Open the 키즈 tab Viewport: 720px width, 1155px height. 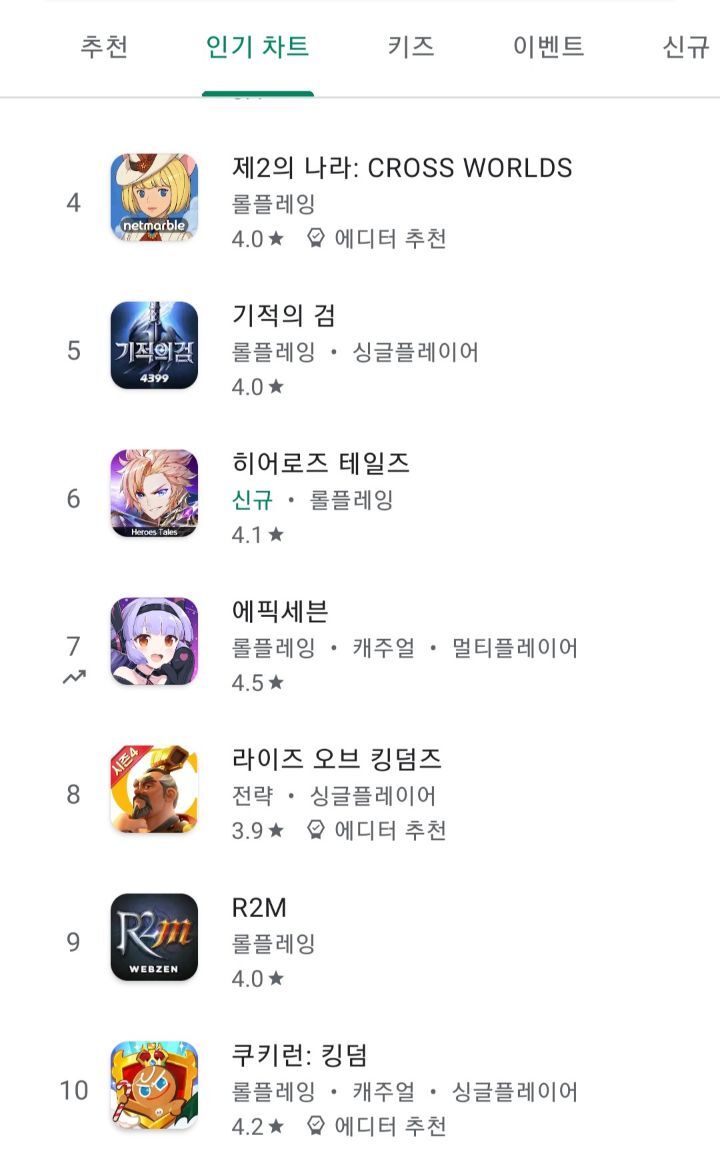click(x=410, y=47)
